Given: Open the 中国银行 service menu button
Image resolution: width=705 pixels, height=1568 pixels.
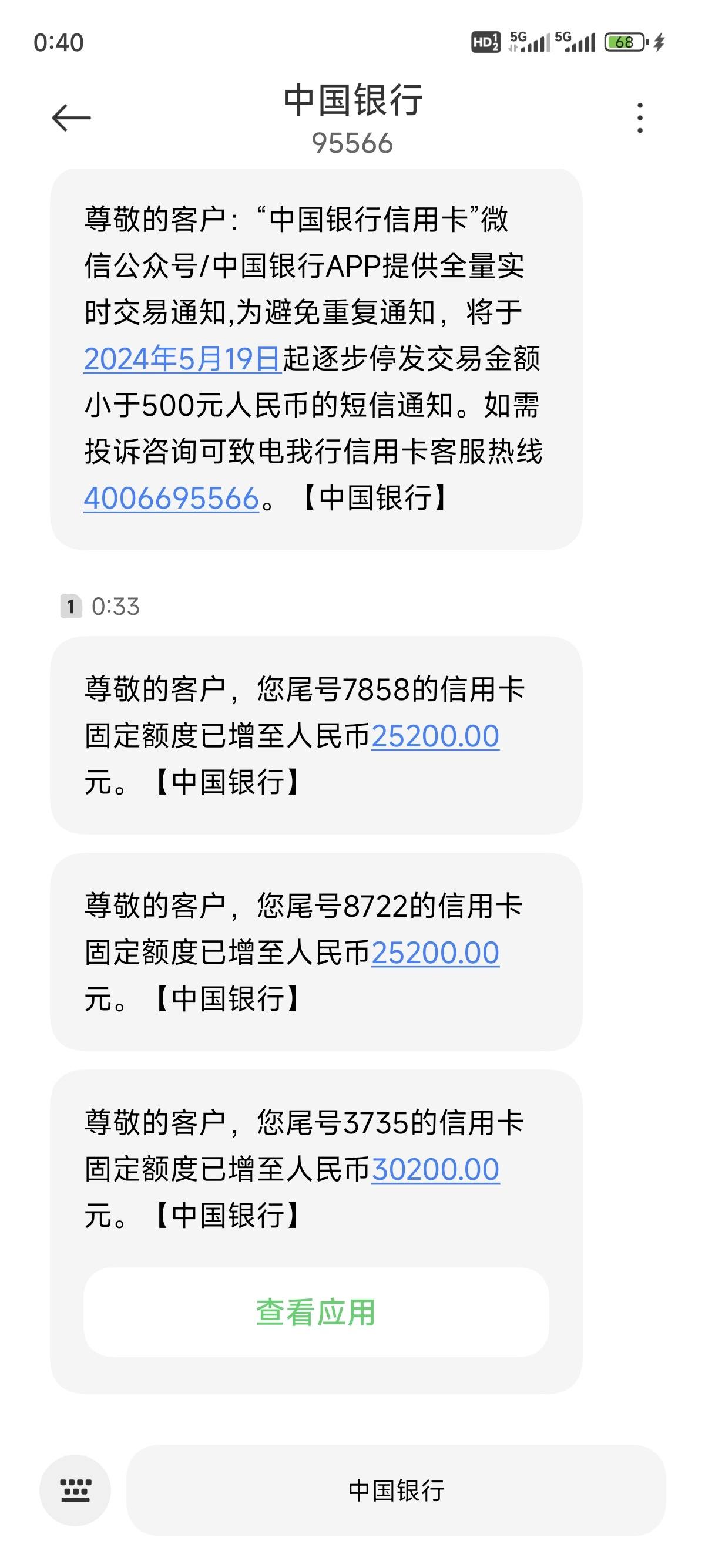Looking at the screenshot, I should point(397,1490).
